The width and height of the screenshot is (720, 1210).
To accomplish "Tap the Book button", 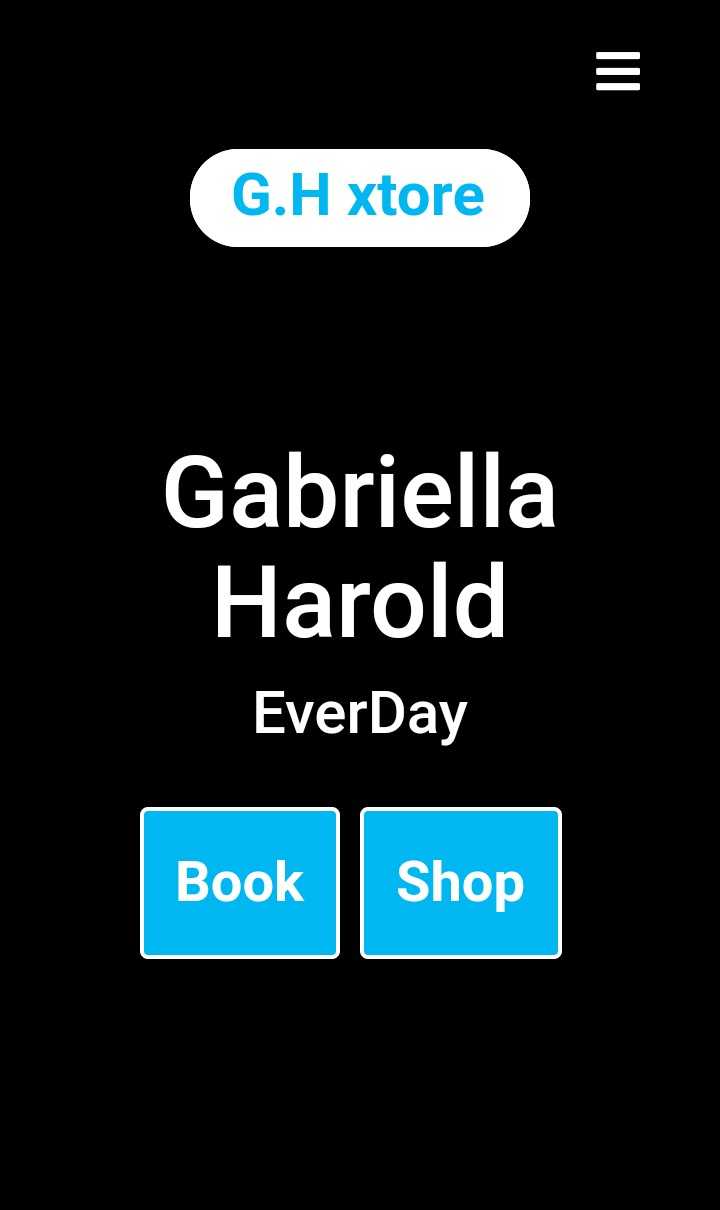I will [x=240, y=883].
